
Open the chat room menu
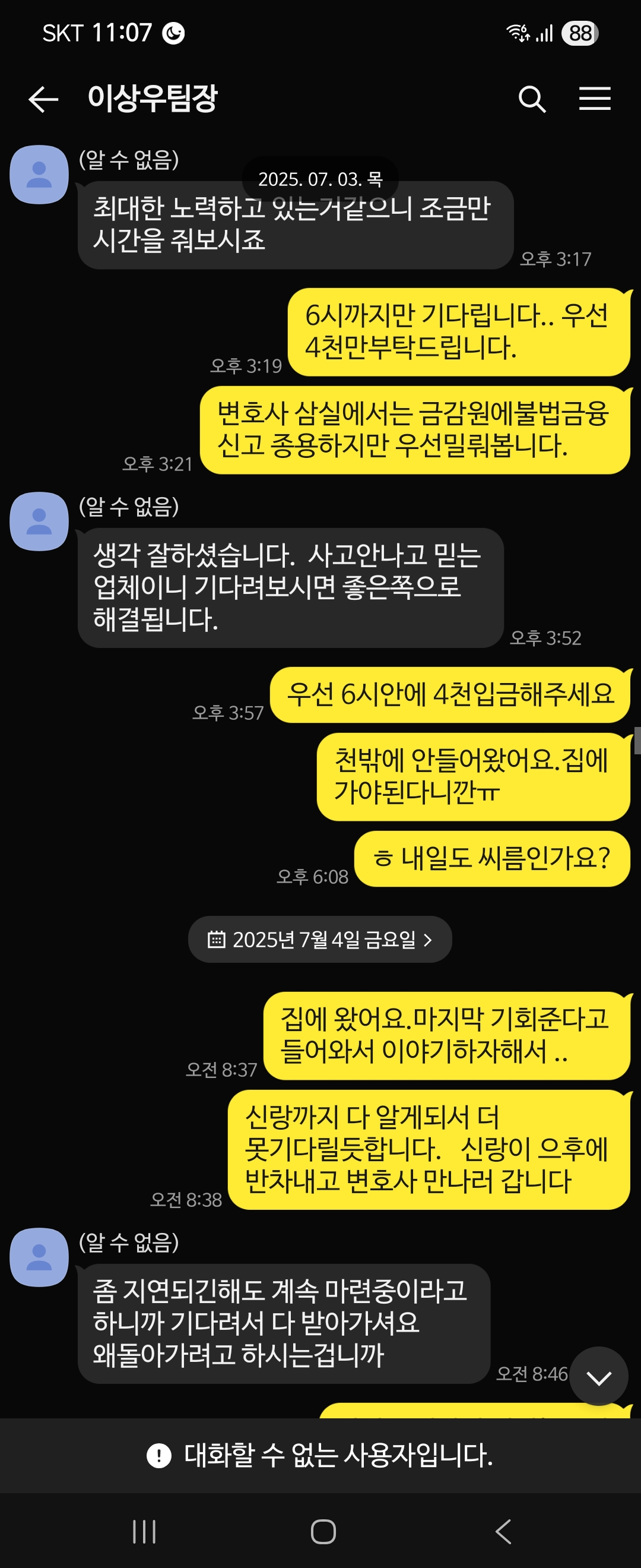pyautogui.click(x=594, y=99)
